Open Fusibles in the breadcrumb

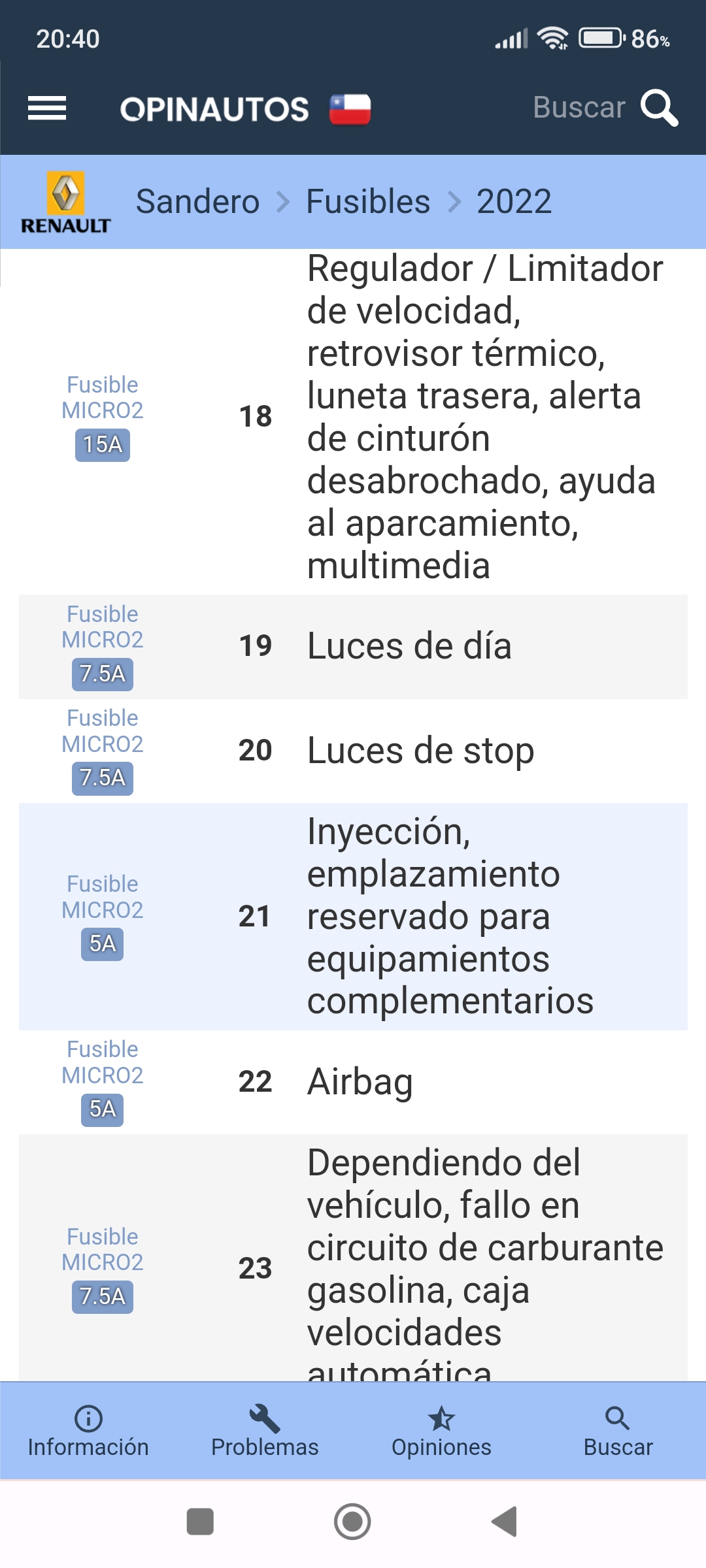[368, 201]
